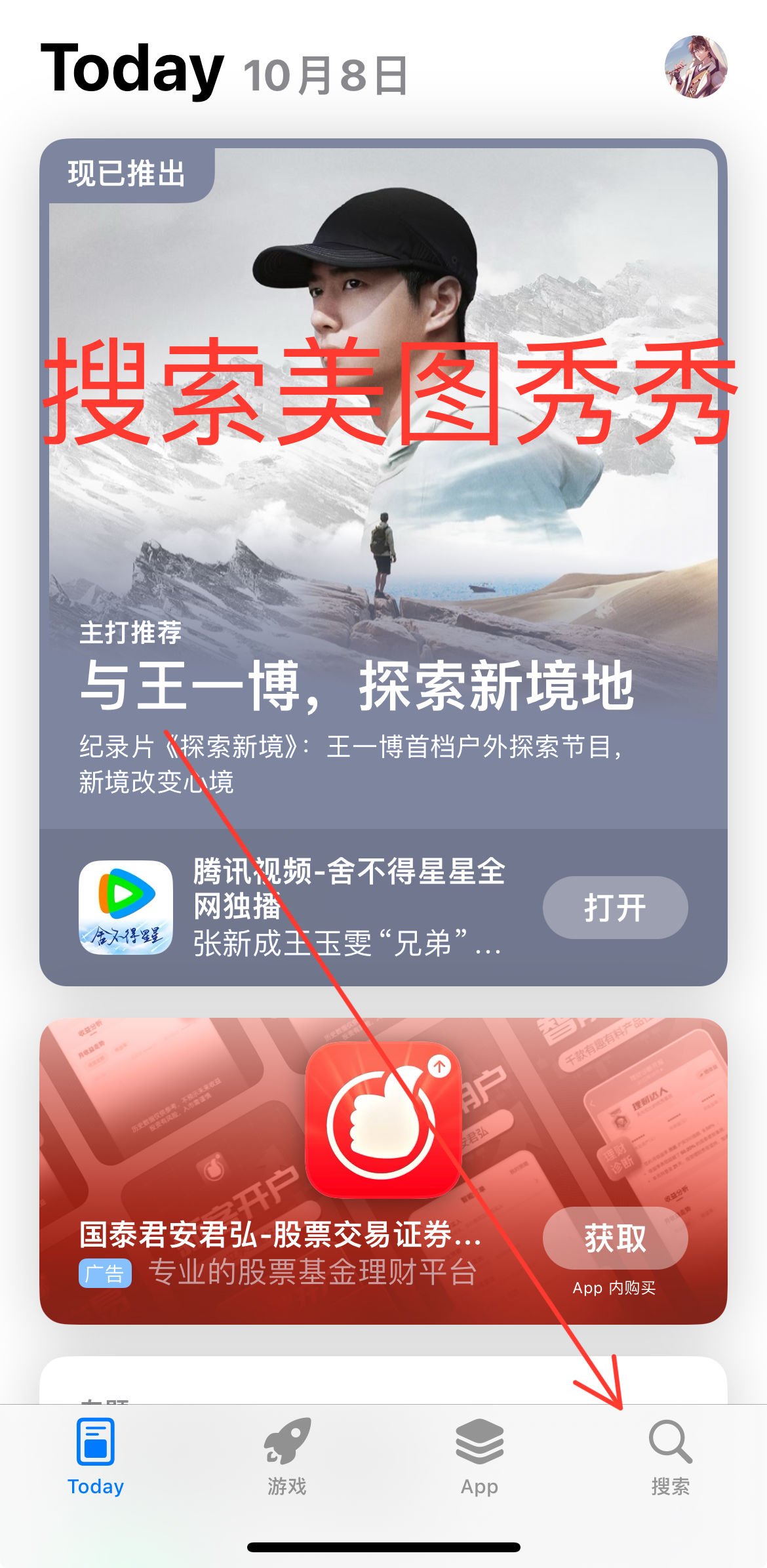Screen dimensions: 767x1568
Task: Tap 打开 for 腾讯视频
Action: [x=615, y=908]
